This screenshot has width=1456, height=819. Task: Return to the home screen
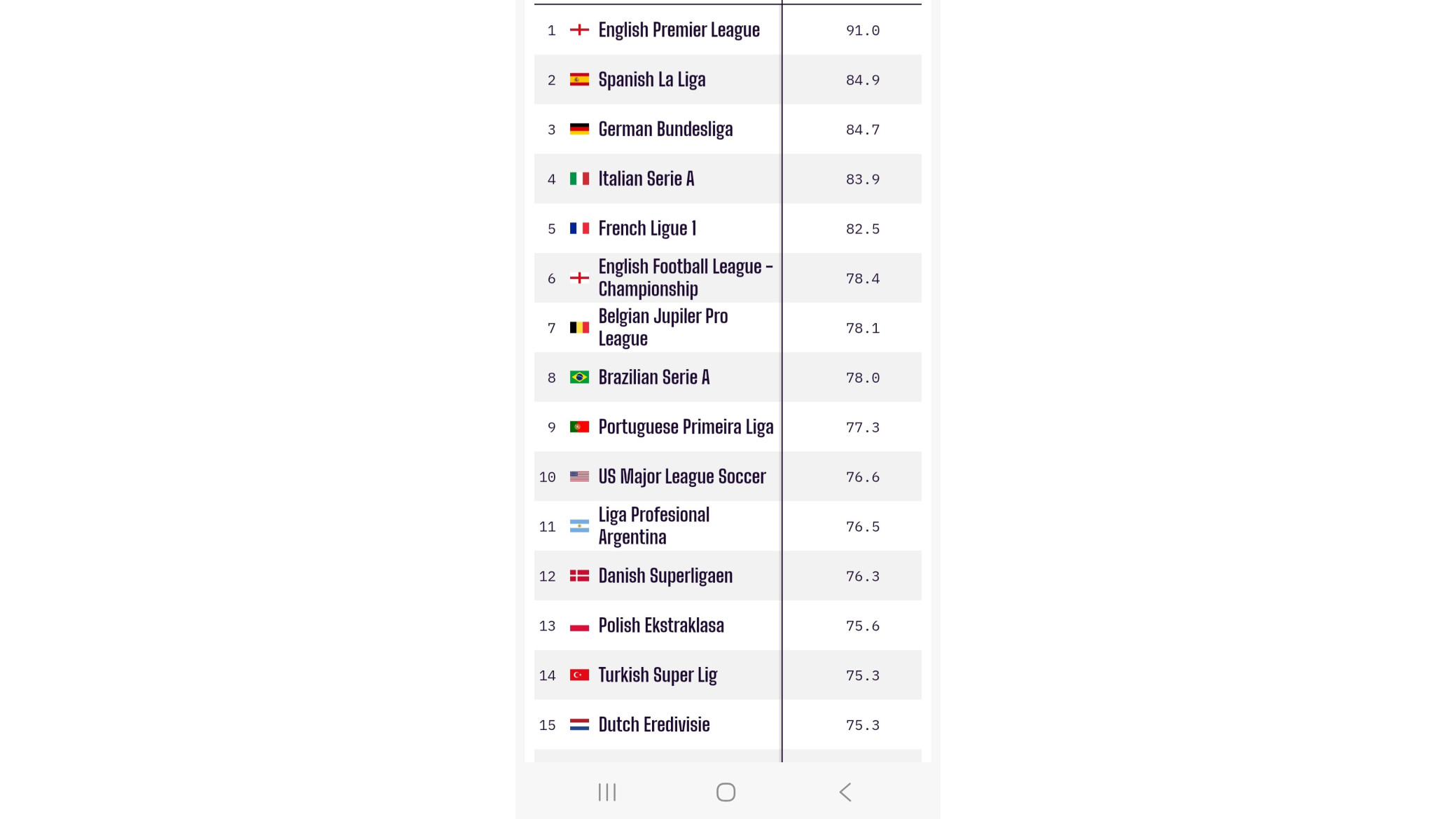tap(726, 792)
